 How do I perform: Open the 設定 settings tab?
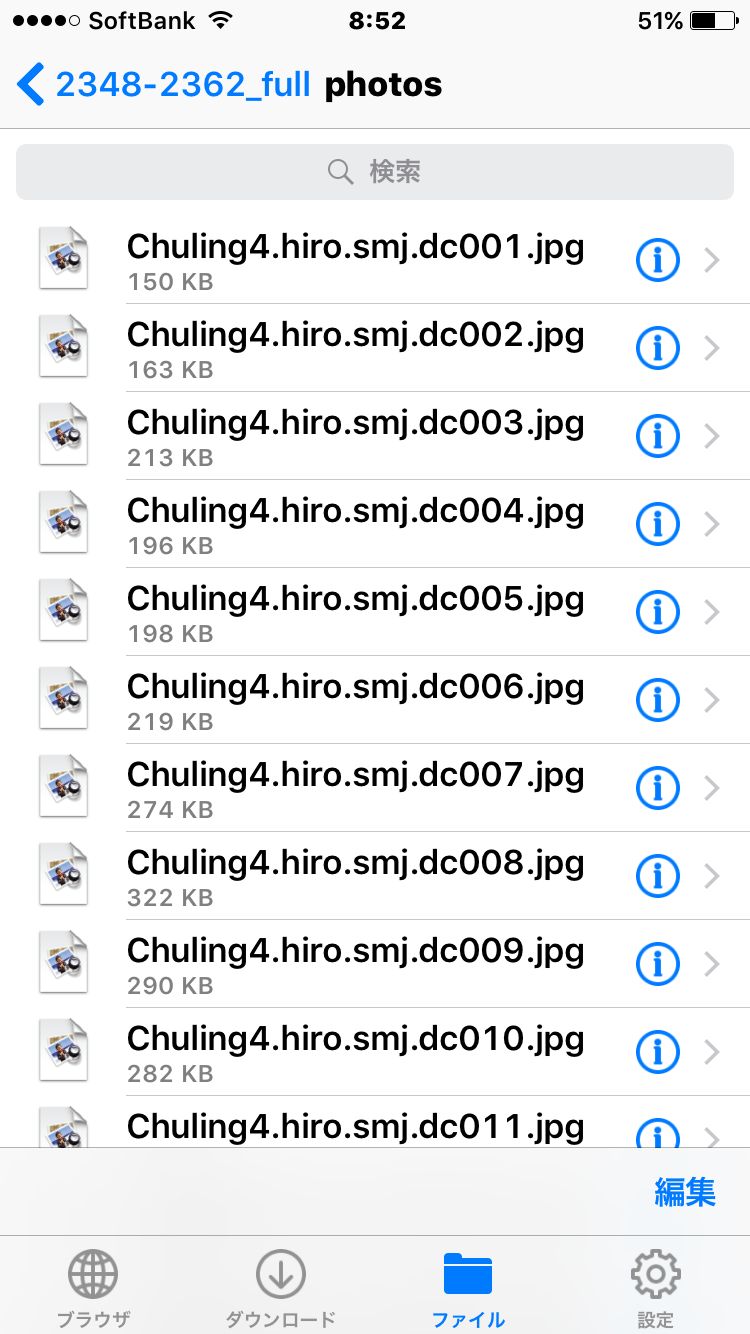pos(656,1288)
